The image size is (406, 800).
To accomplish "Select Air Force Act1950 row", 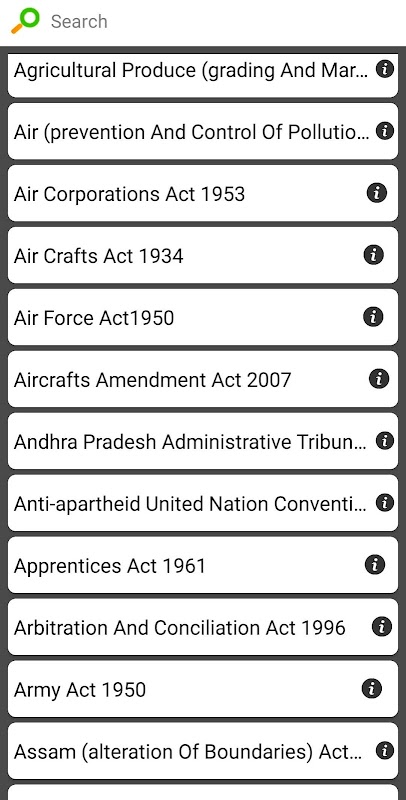I will click(x=203, y=317).
